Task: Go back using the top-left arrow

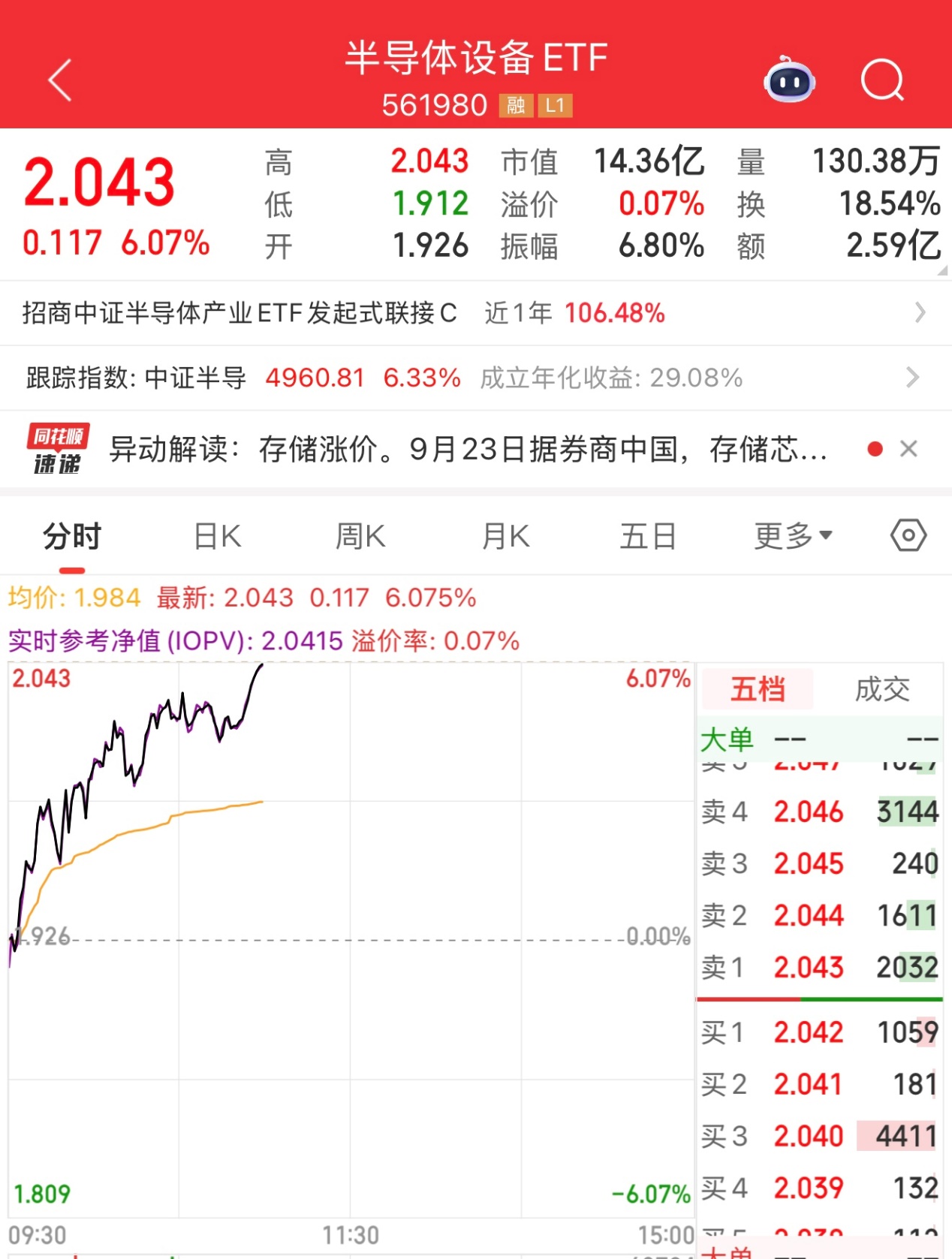Action: (60, 80)
